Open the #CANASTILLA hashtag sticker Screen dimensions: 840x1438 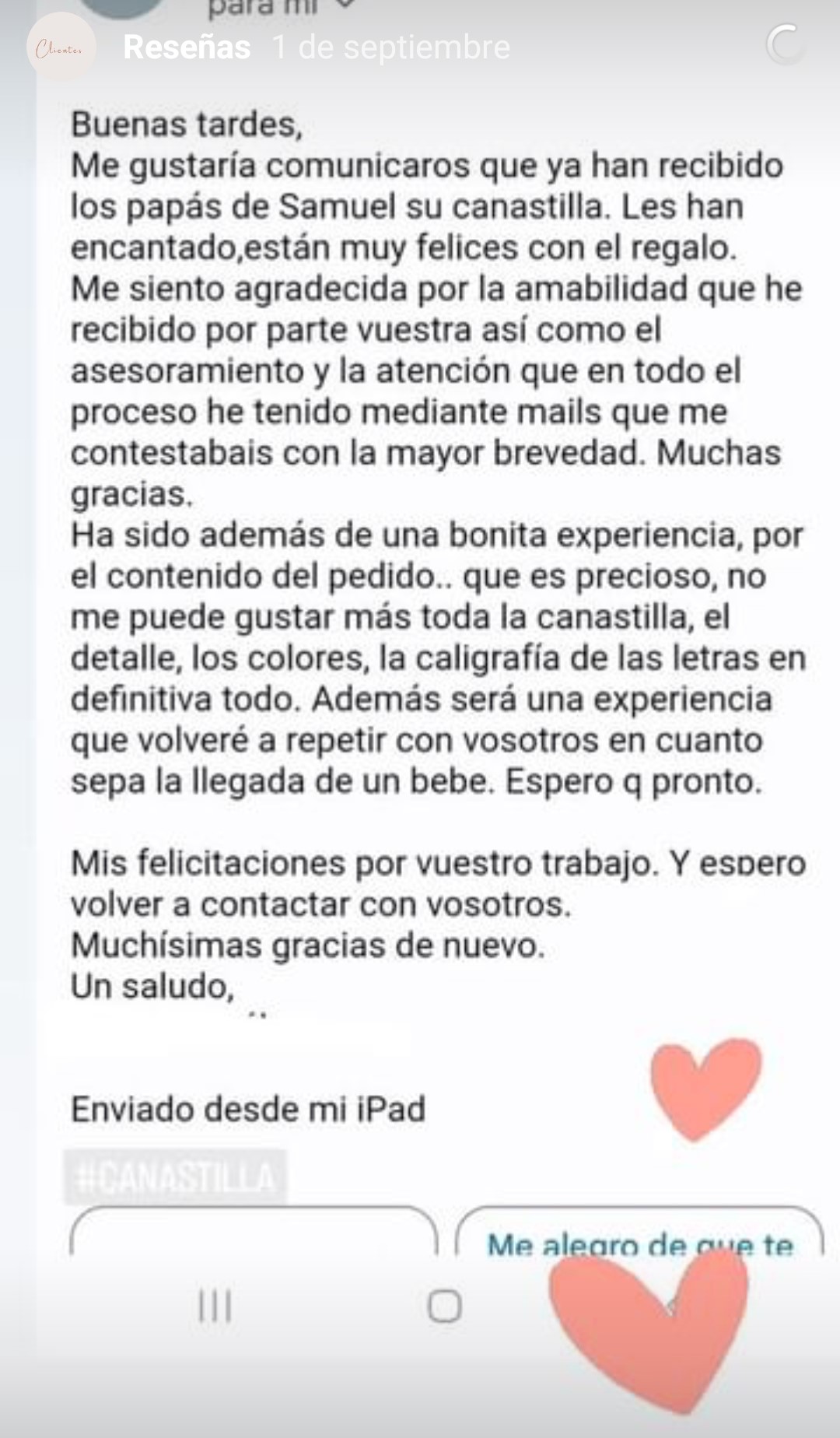175,1177
